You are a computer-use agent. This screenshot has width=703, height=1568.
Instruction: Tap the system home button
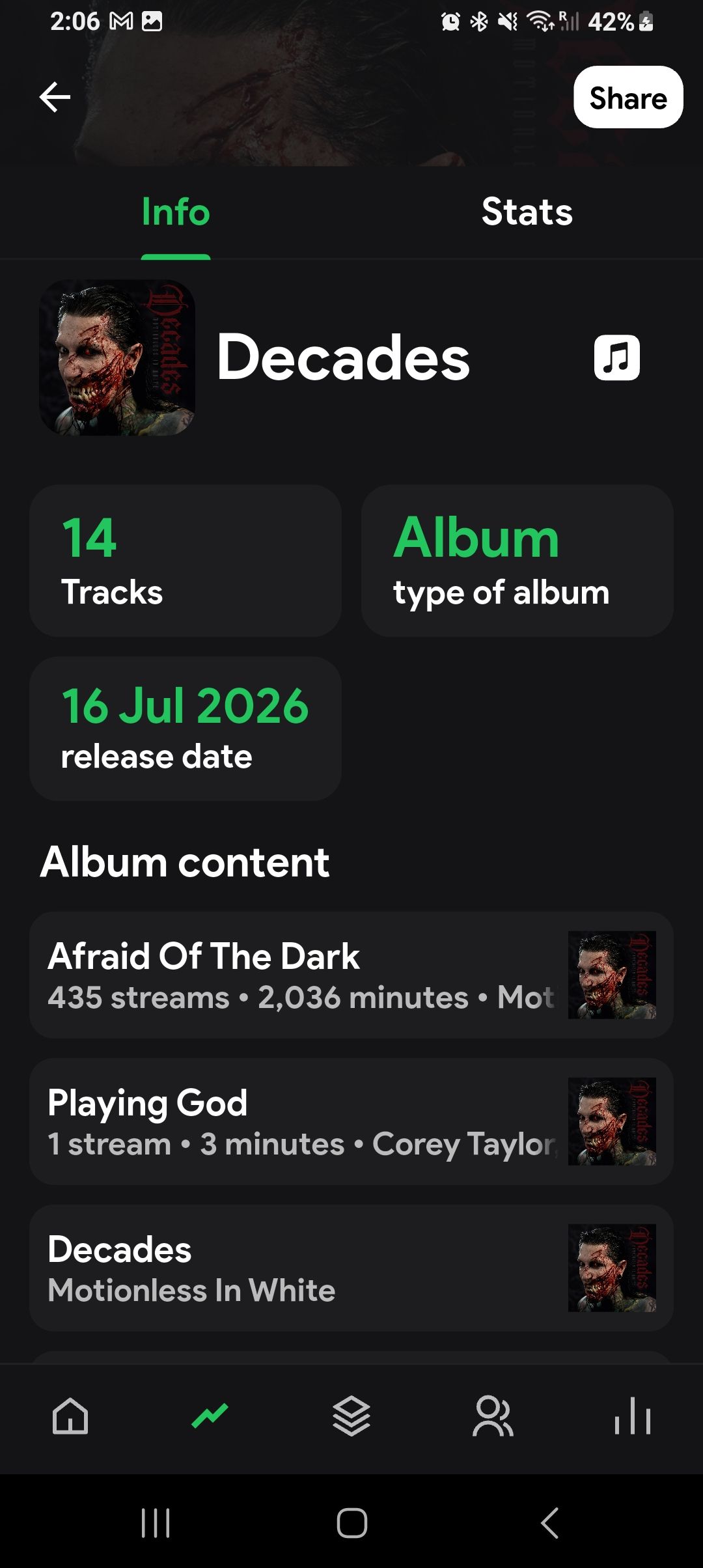pos(351,1523)
